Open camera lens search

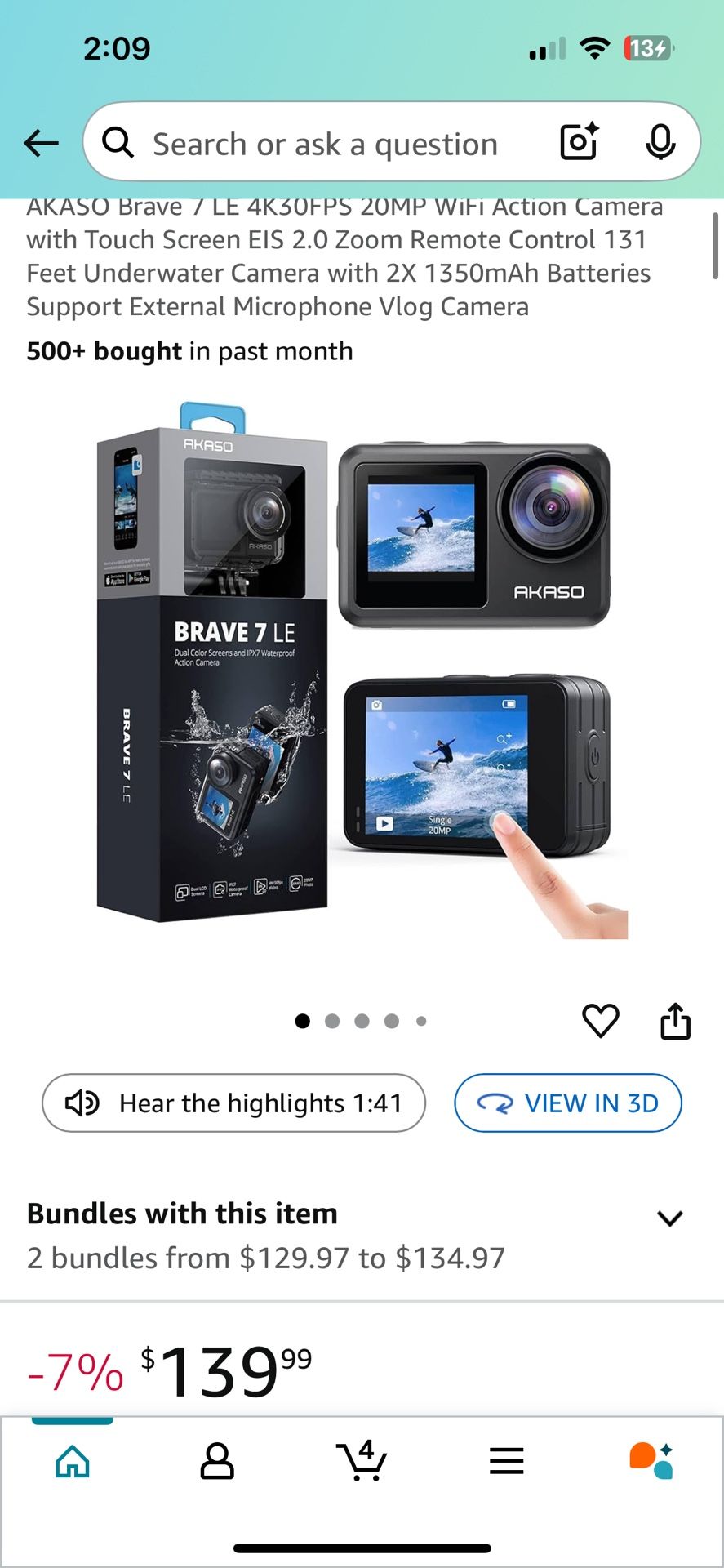(579, 142)
